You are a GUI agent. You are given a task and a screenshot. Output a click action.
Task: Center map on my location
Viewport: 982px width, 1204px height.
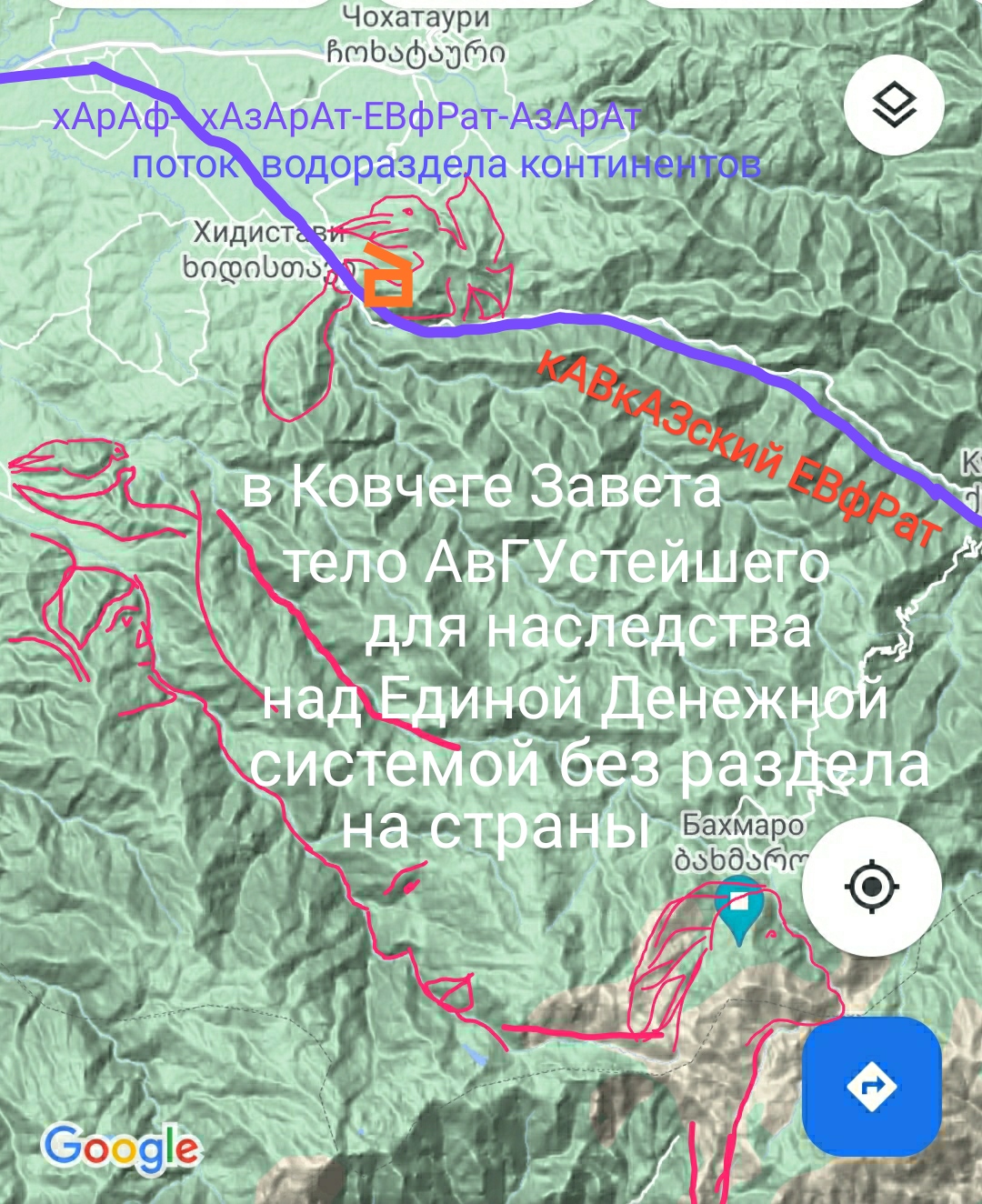pos(872,886)
